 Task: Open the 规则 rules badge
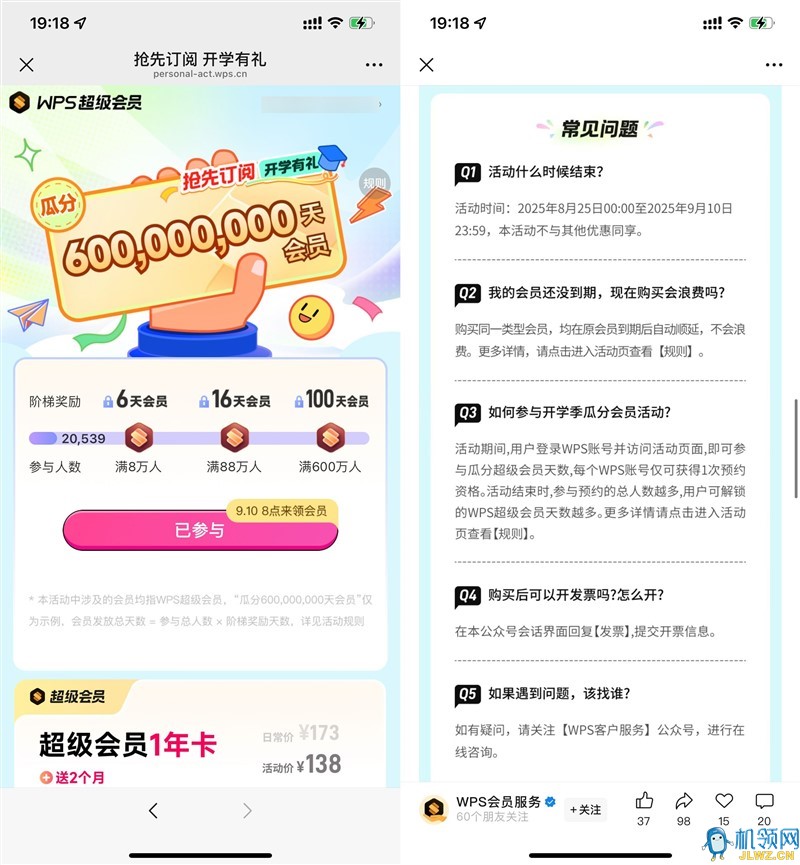(x=374, y=183)
